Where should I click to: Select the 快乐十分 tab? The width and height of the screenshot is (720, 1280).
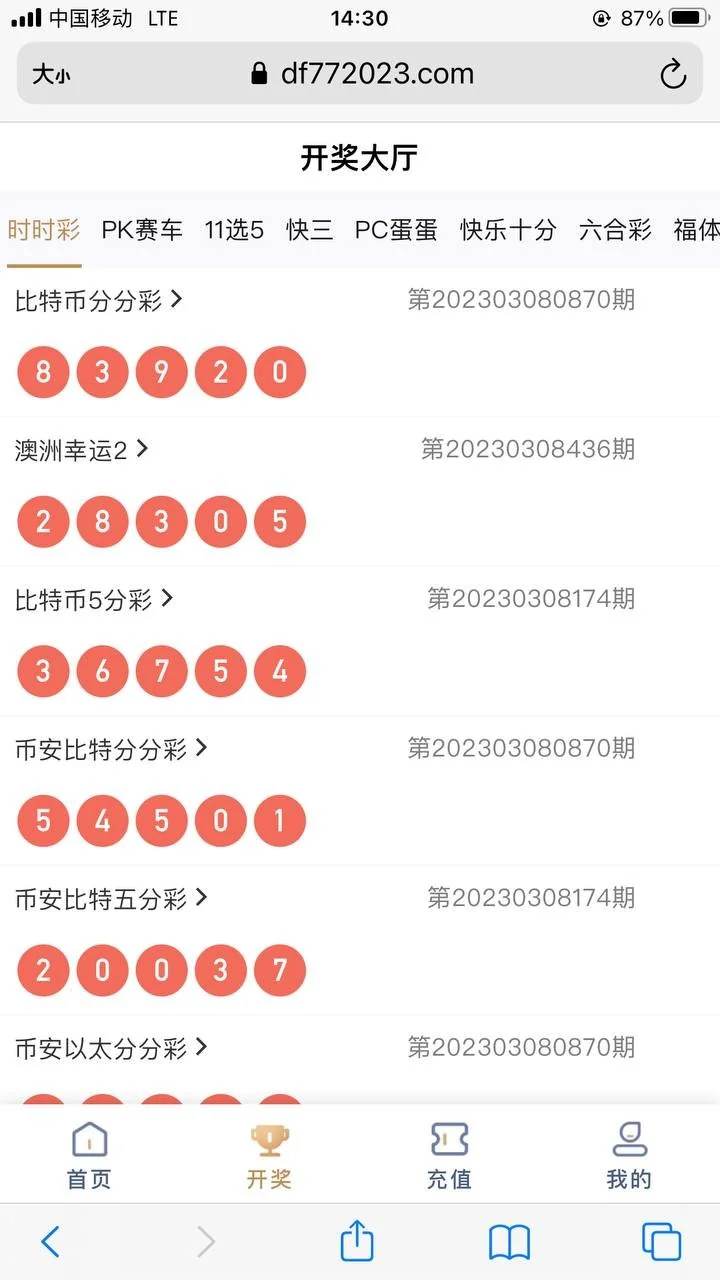[508, 230]
